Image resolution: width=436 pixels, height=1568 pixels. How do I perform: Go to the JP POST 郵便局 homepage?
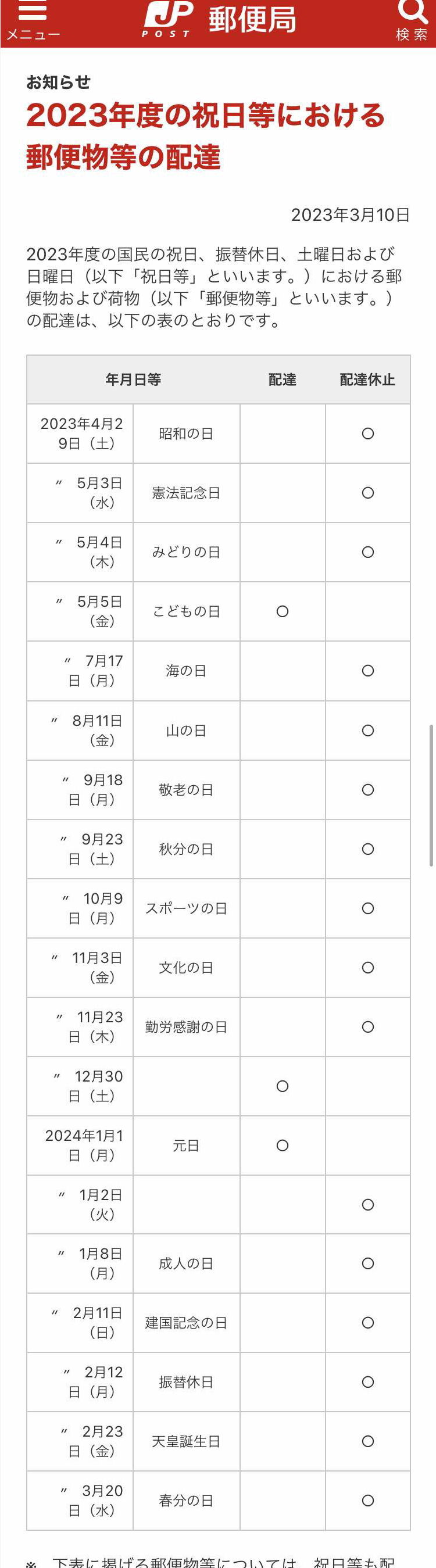click(220, 20)
